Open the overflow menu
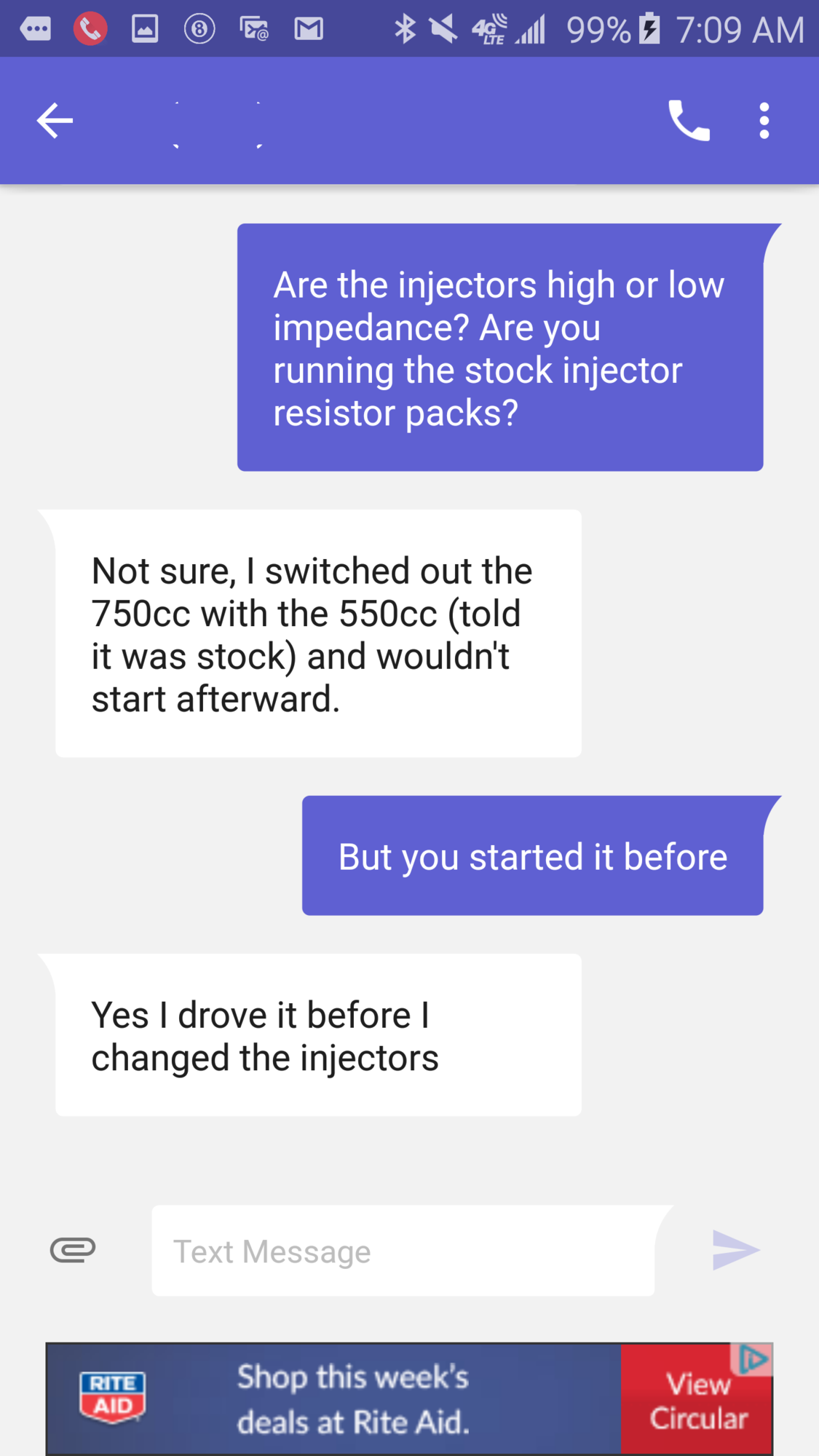Viewport: 819px width, 1456px height. pyautogui.click(x=764, y=121)
